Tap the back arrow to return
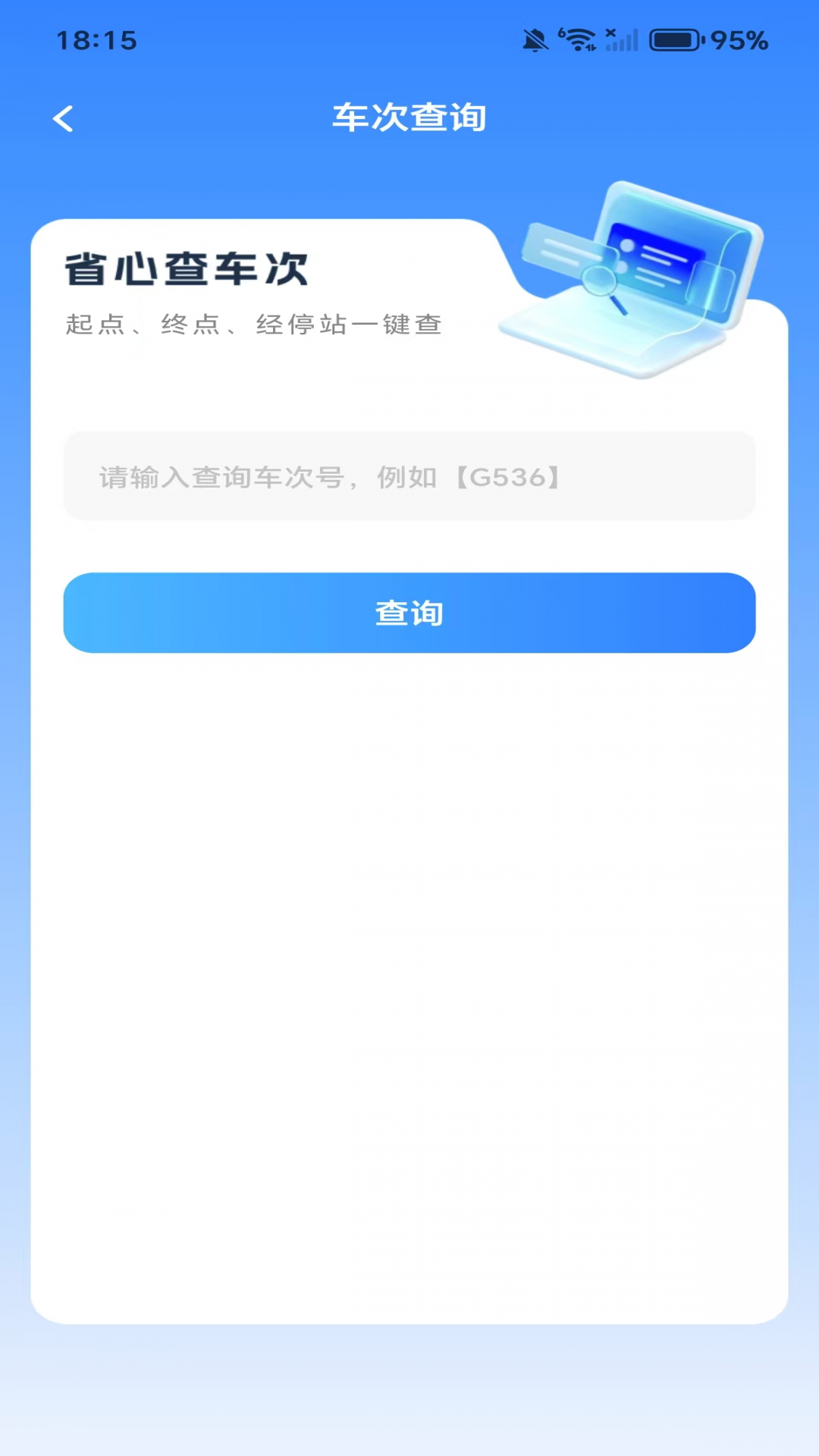Image resolution: width=819 pixels, height=1456 pixels. 64,118
